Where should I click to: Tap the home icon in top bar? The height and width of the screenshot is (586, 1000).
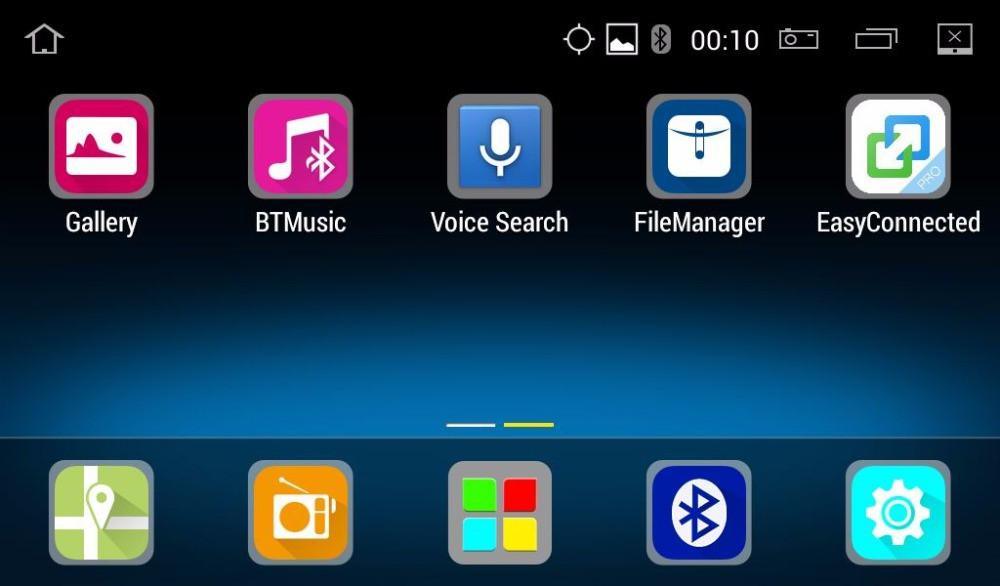[44, 40]
